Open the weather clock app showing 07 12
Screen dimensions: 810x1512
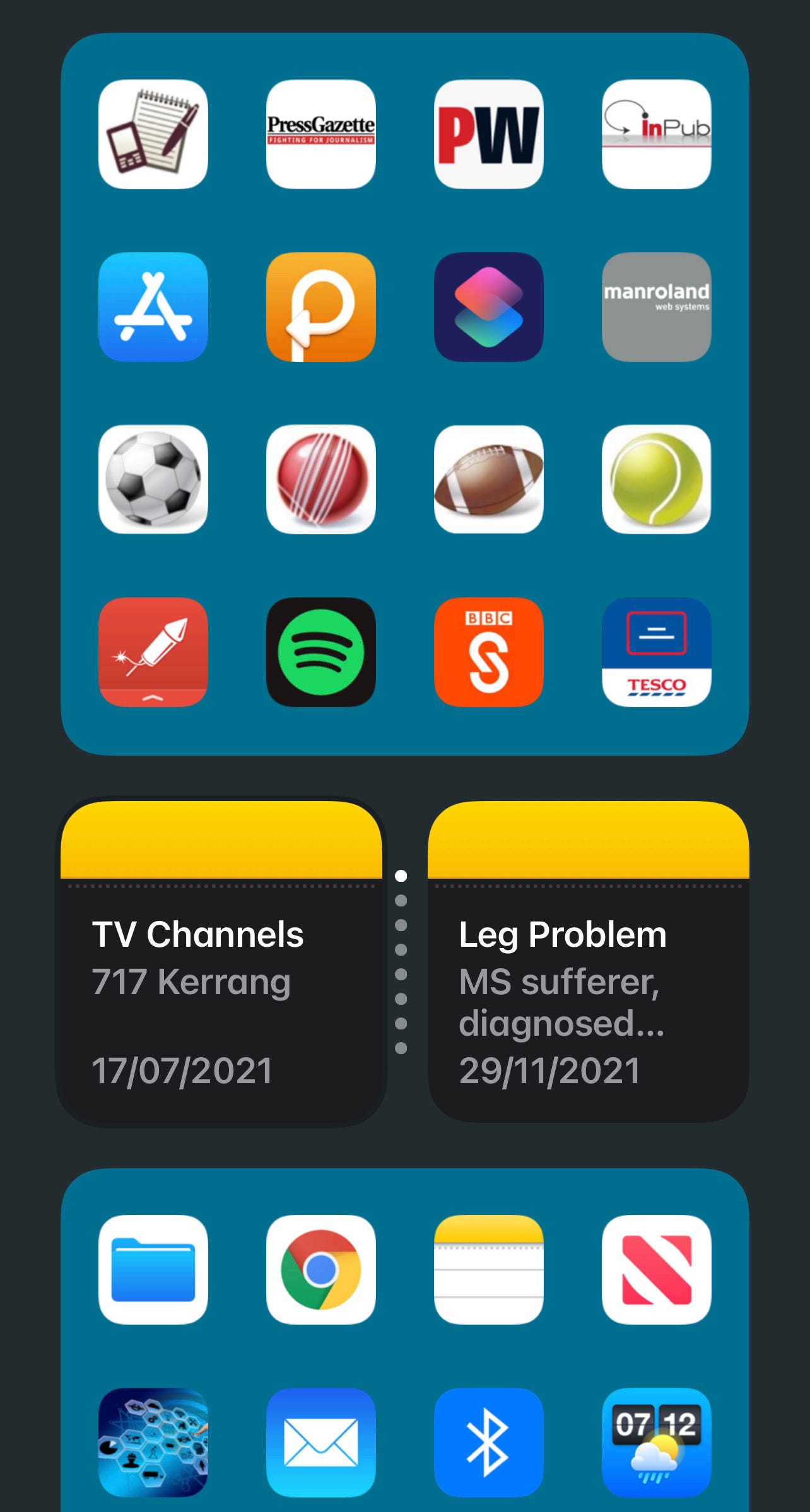click(x=656, y=1442)
